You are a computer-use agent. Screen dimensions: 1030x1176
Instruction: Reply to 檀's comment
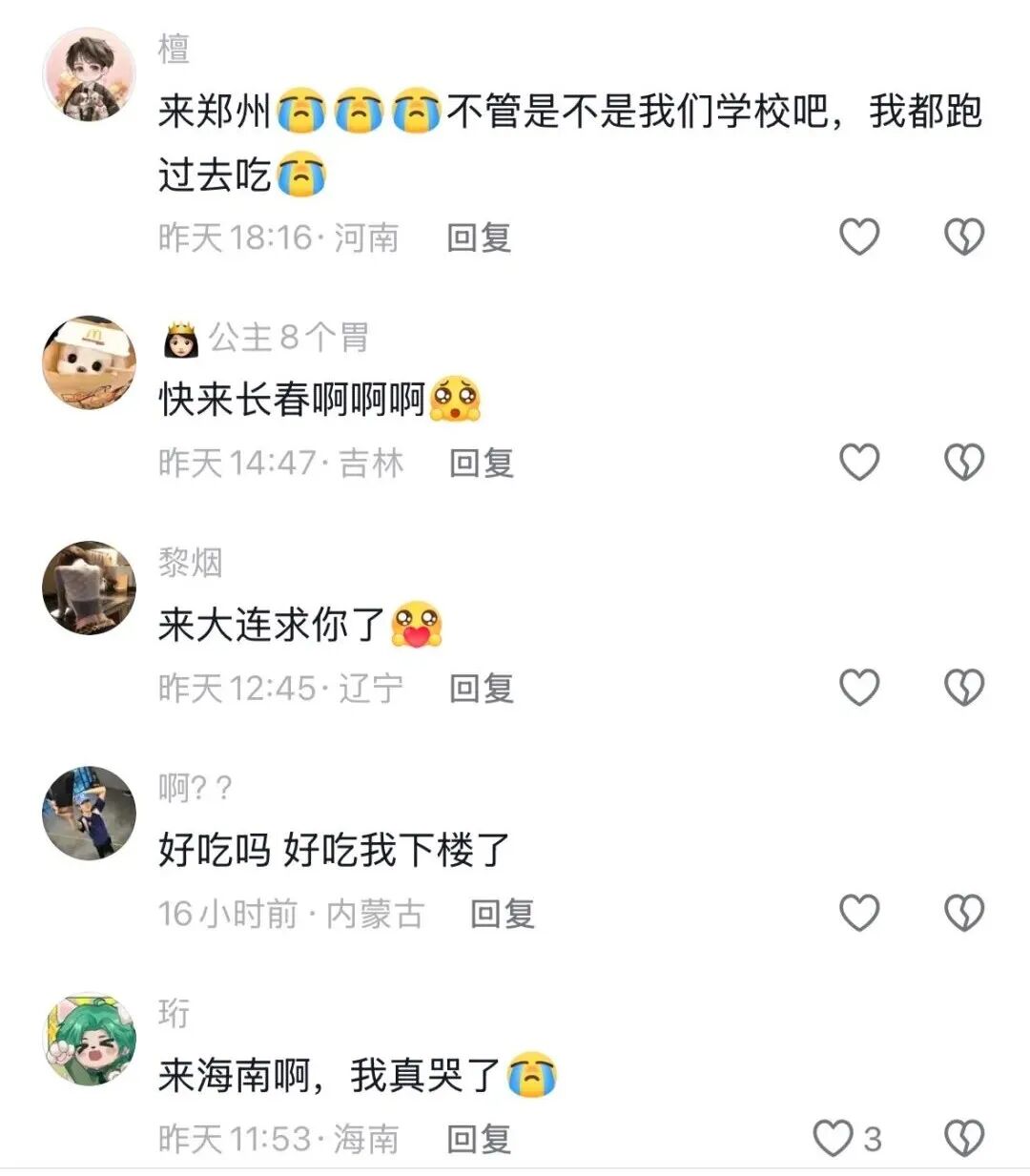click(x=479, y=237)
